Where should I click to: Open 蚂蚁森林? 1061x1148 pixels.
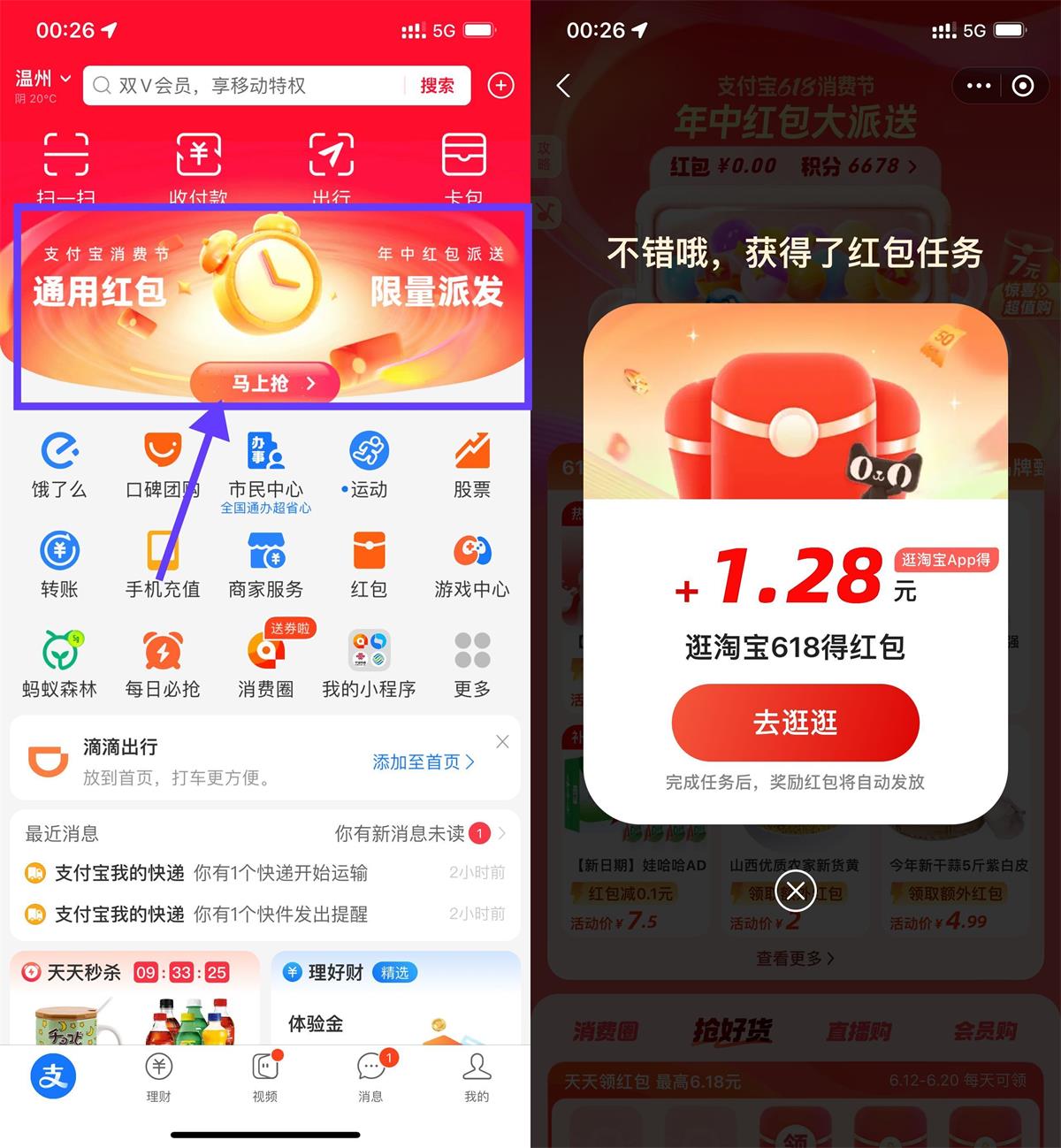[59, 665]
